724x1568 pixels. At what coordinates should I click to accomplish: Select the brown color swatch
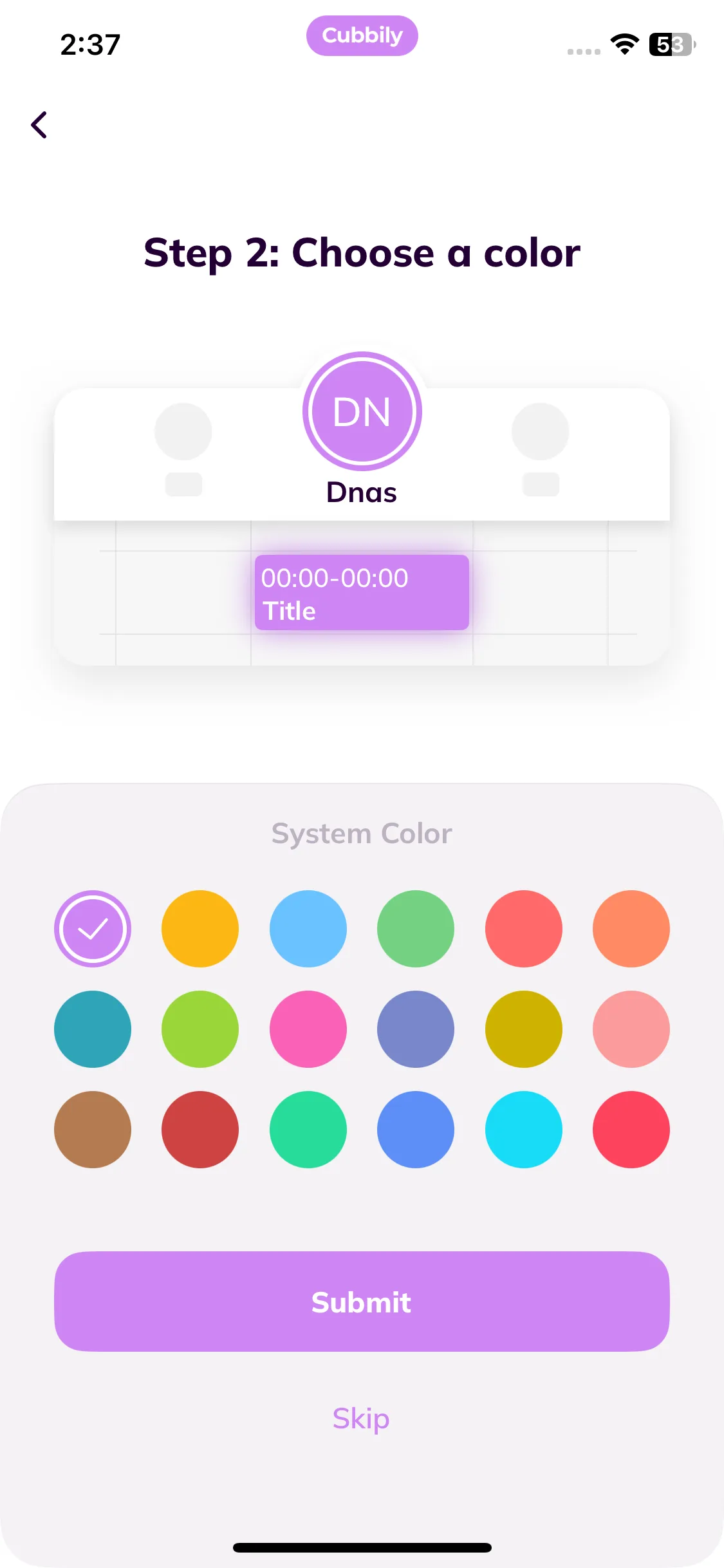[x=93, y=1130]
